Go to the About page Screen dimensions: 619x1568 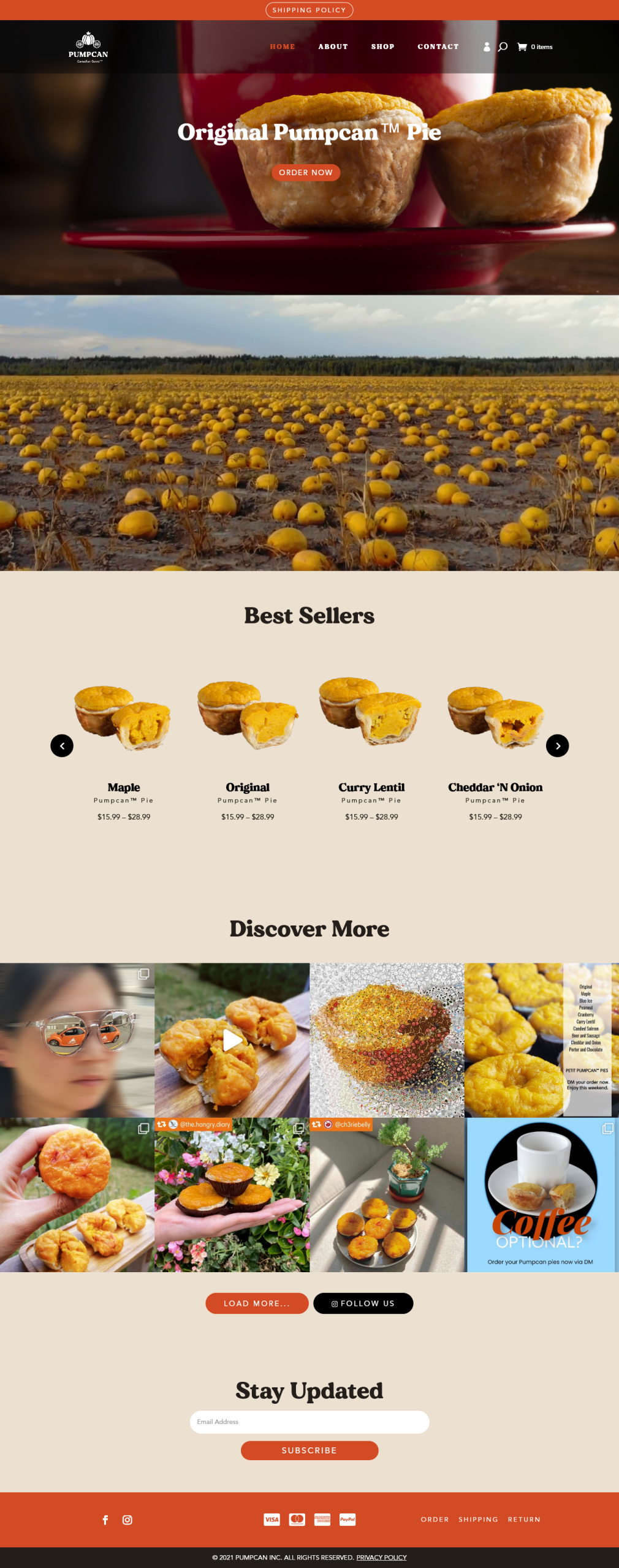pyautogui.click(x=333, y=47)
